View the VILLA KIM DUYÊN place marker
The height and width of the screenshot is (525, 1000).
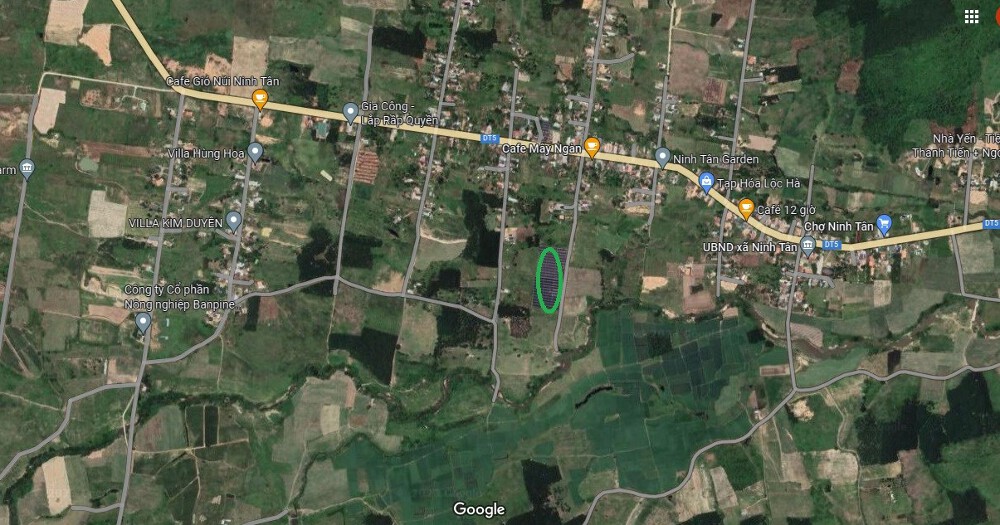coord(234,221)
